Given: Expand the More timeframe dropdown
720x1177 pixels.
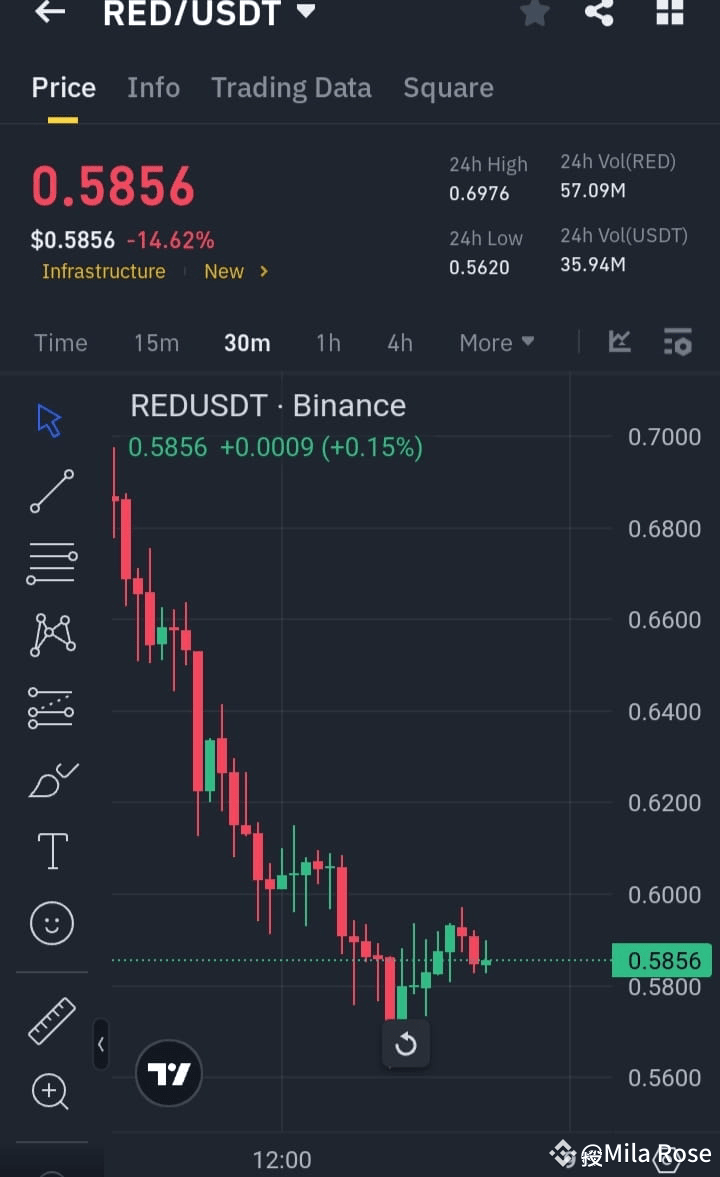Looking at the screenshot, I should [496, 342].
